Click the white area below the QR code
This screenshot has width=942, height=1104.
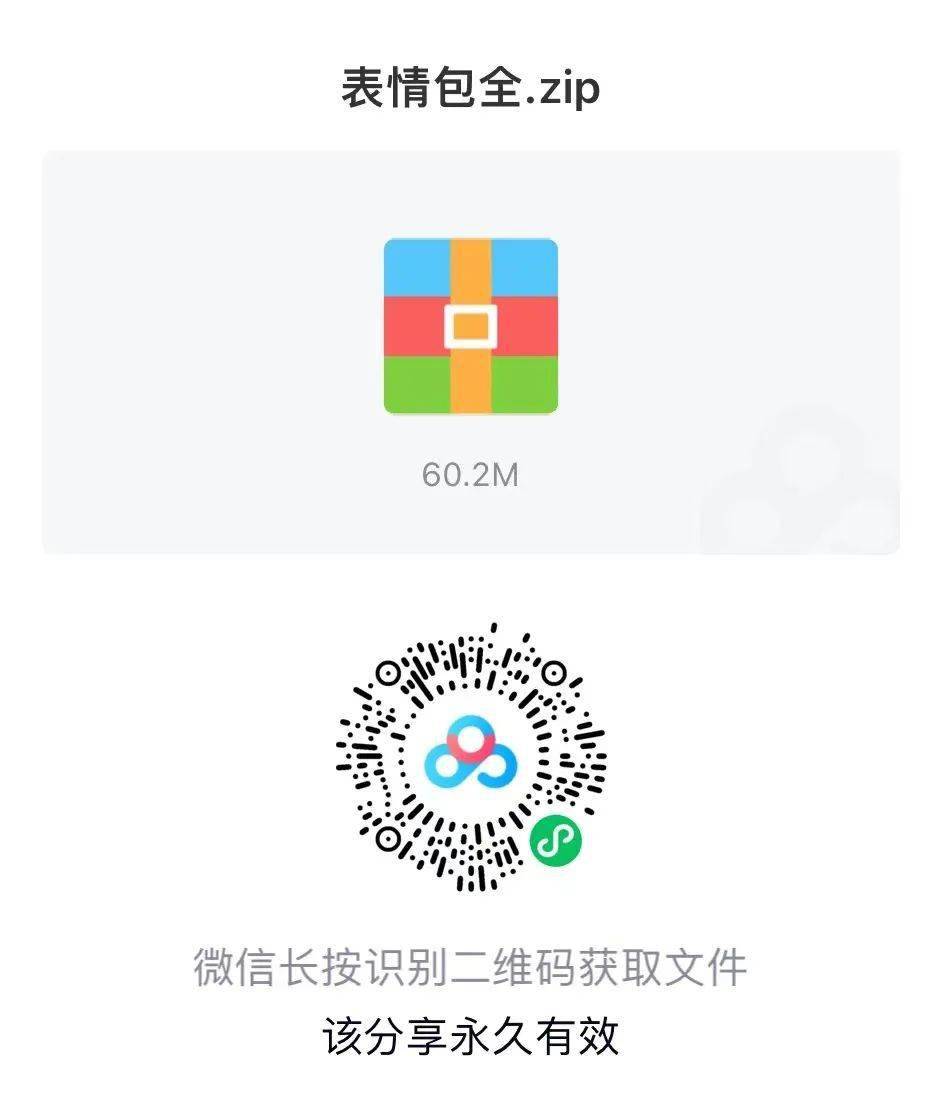click(x=470, y=915)
